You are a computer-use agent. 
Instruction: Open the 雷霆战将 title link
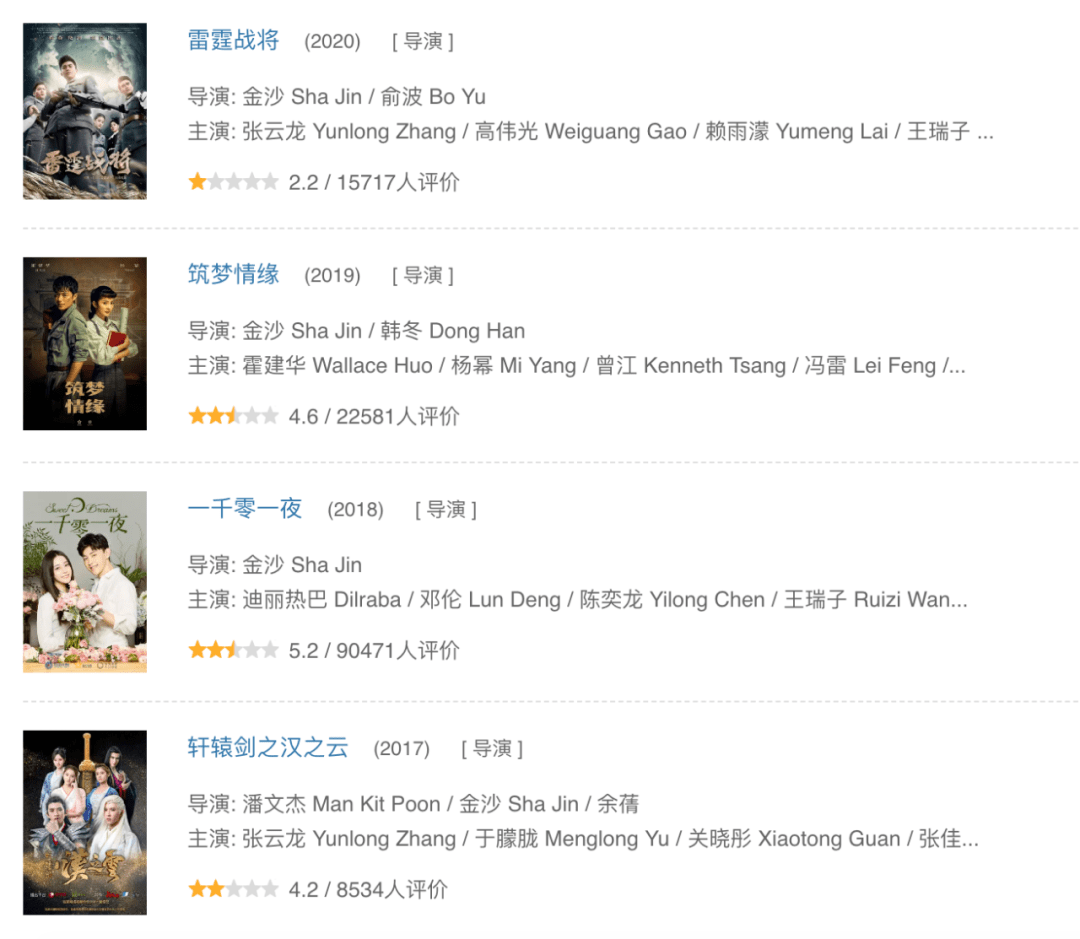tap(233, 41)
